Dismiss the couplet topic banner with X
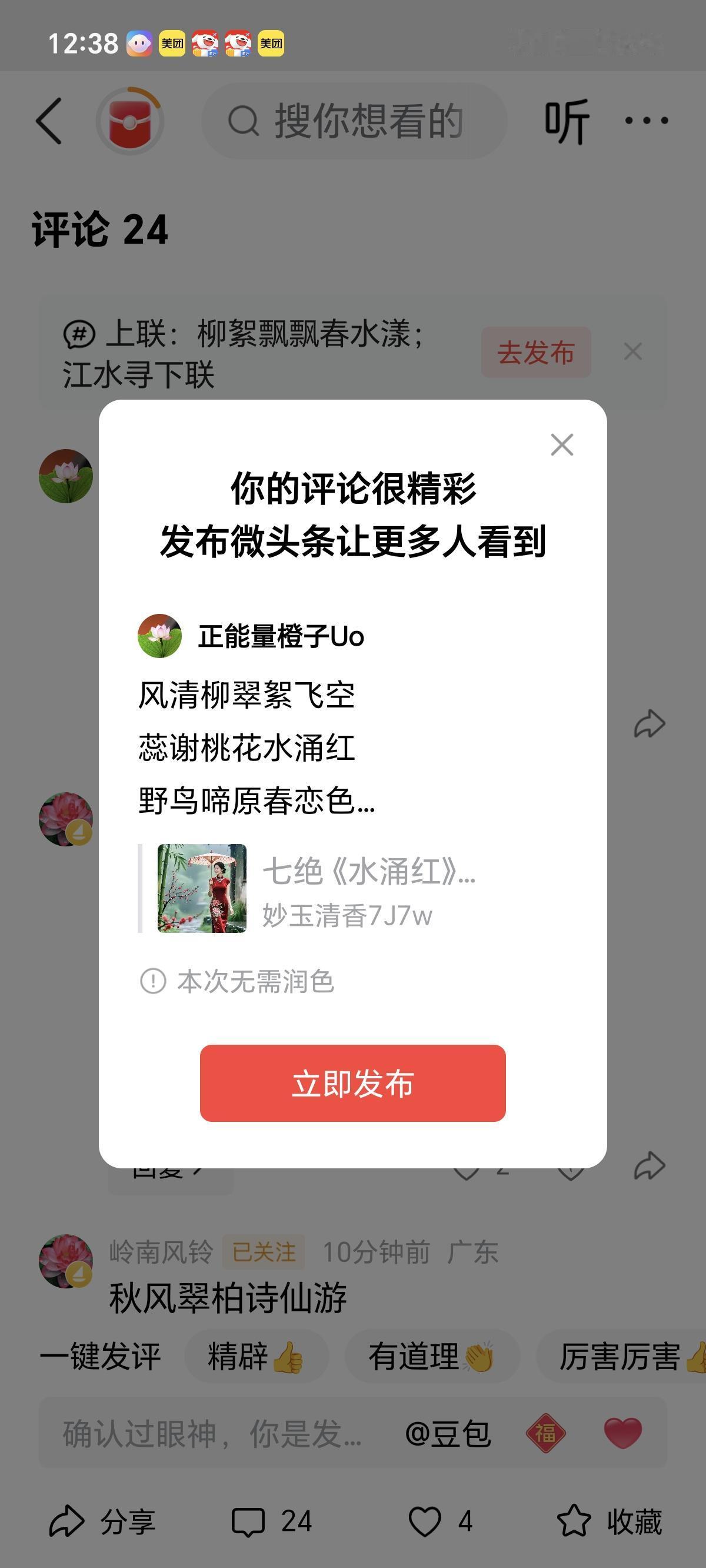The height and width of the screenshot is (1568, 706). click(x=632, y=350)
